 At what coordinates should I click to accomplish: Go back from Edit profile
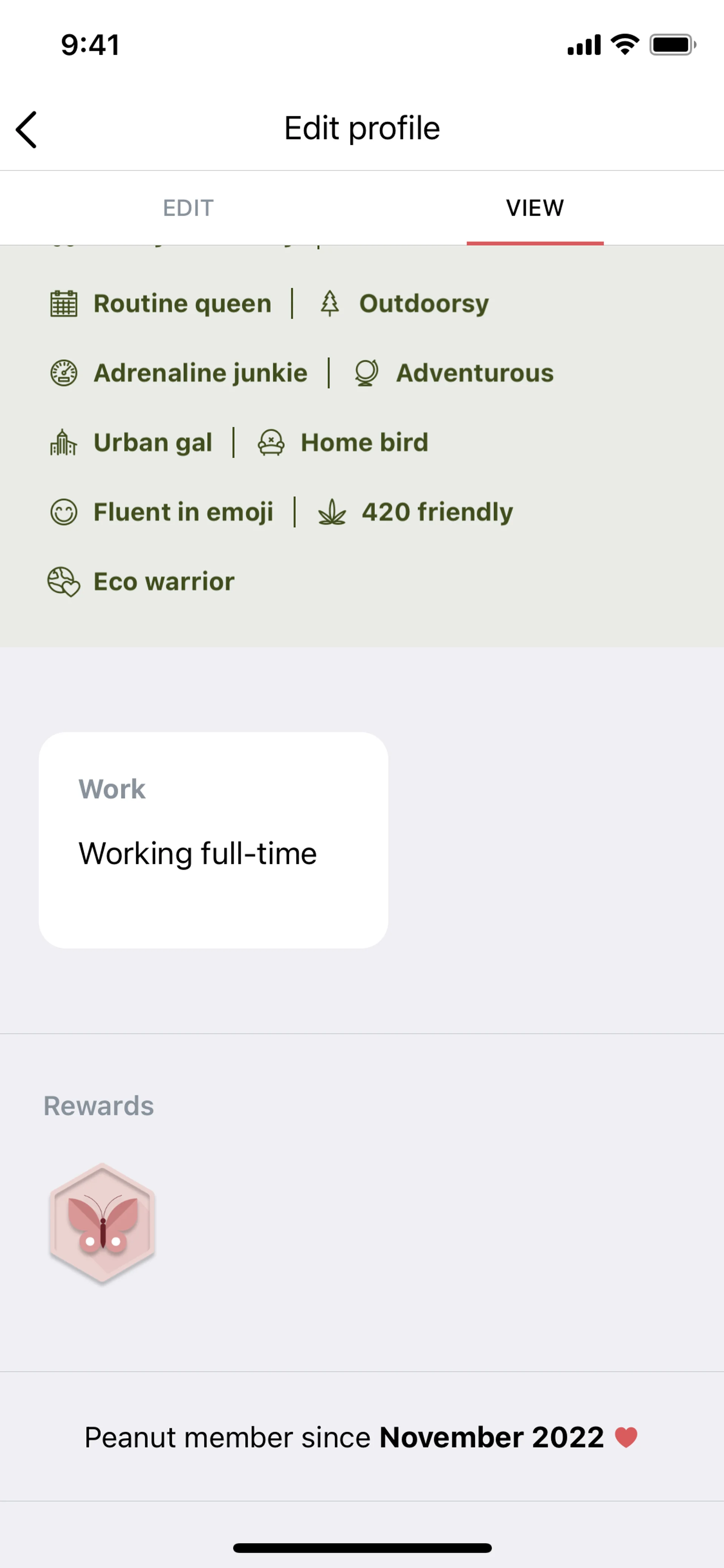(x=27, y=129)
